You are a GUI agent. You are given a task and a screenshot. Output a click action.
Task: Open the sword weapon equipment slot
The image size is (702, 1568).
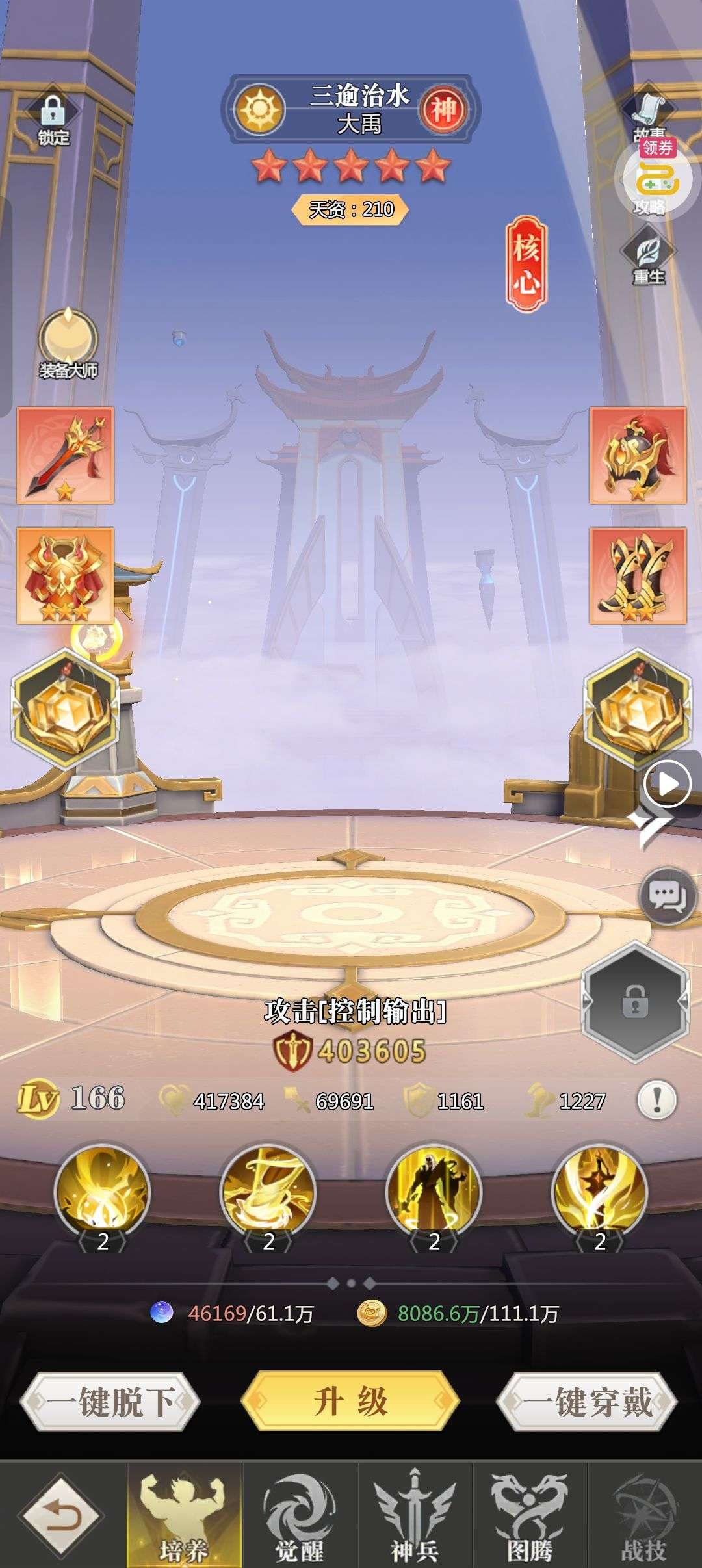coord(65,455)
